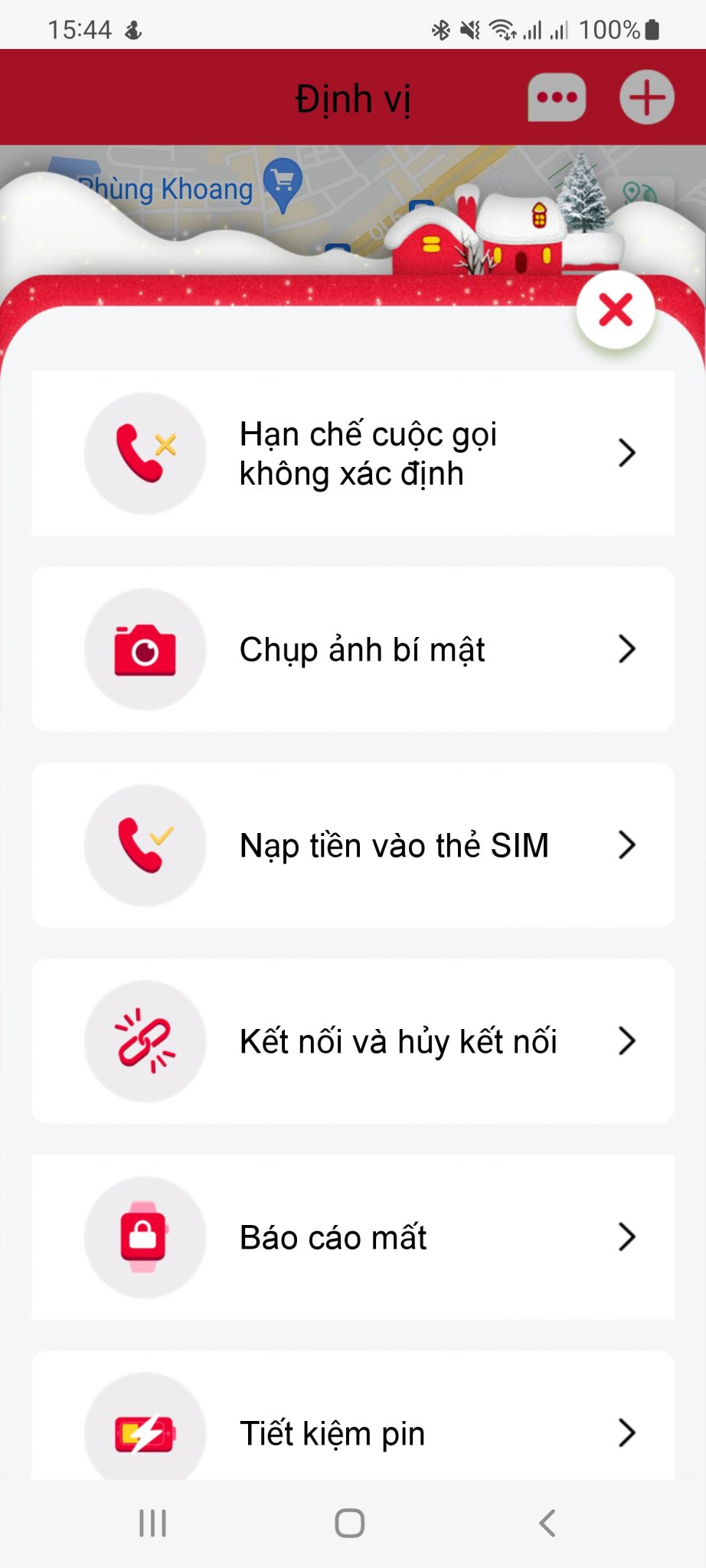Screen dimensions: 706x1568
Task: Select Chụp ảnh bí mật
Action: point(353,649)
